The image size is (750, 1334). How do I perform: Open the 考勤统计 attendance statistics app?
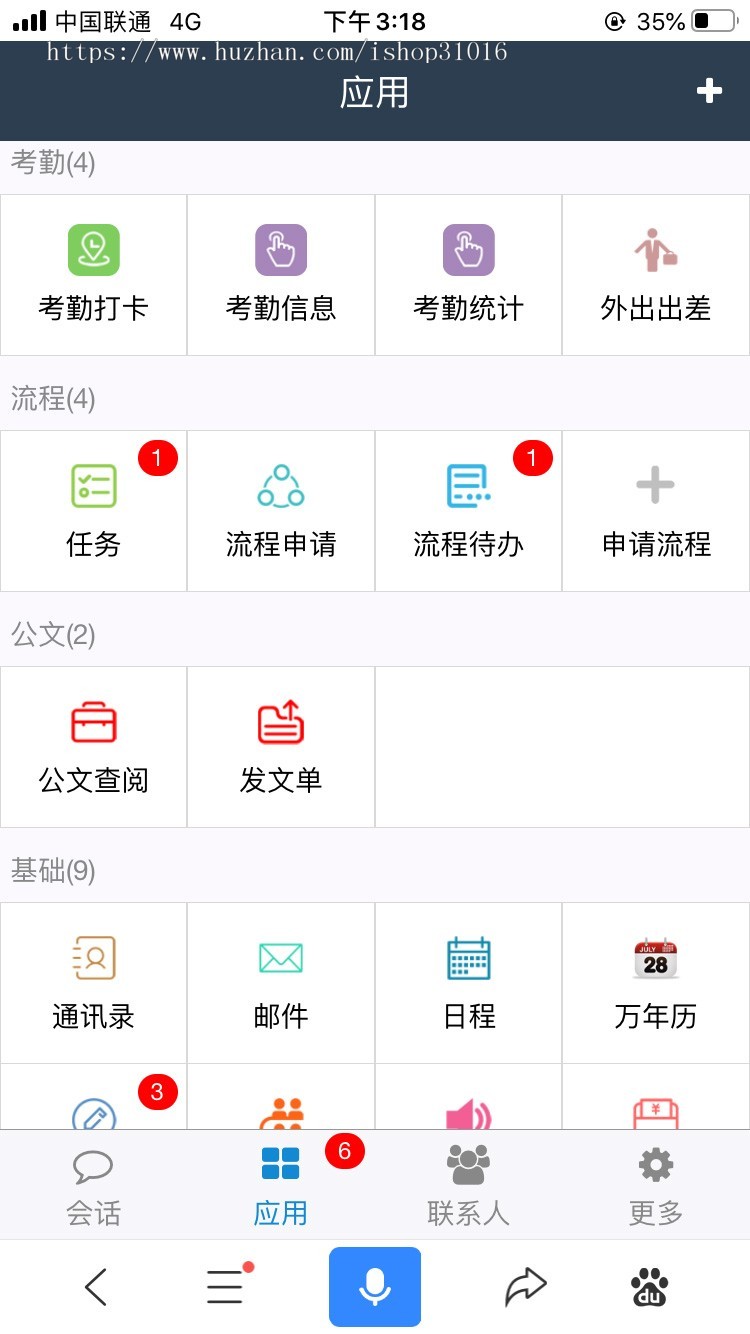[468, 275]
